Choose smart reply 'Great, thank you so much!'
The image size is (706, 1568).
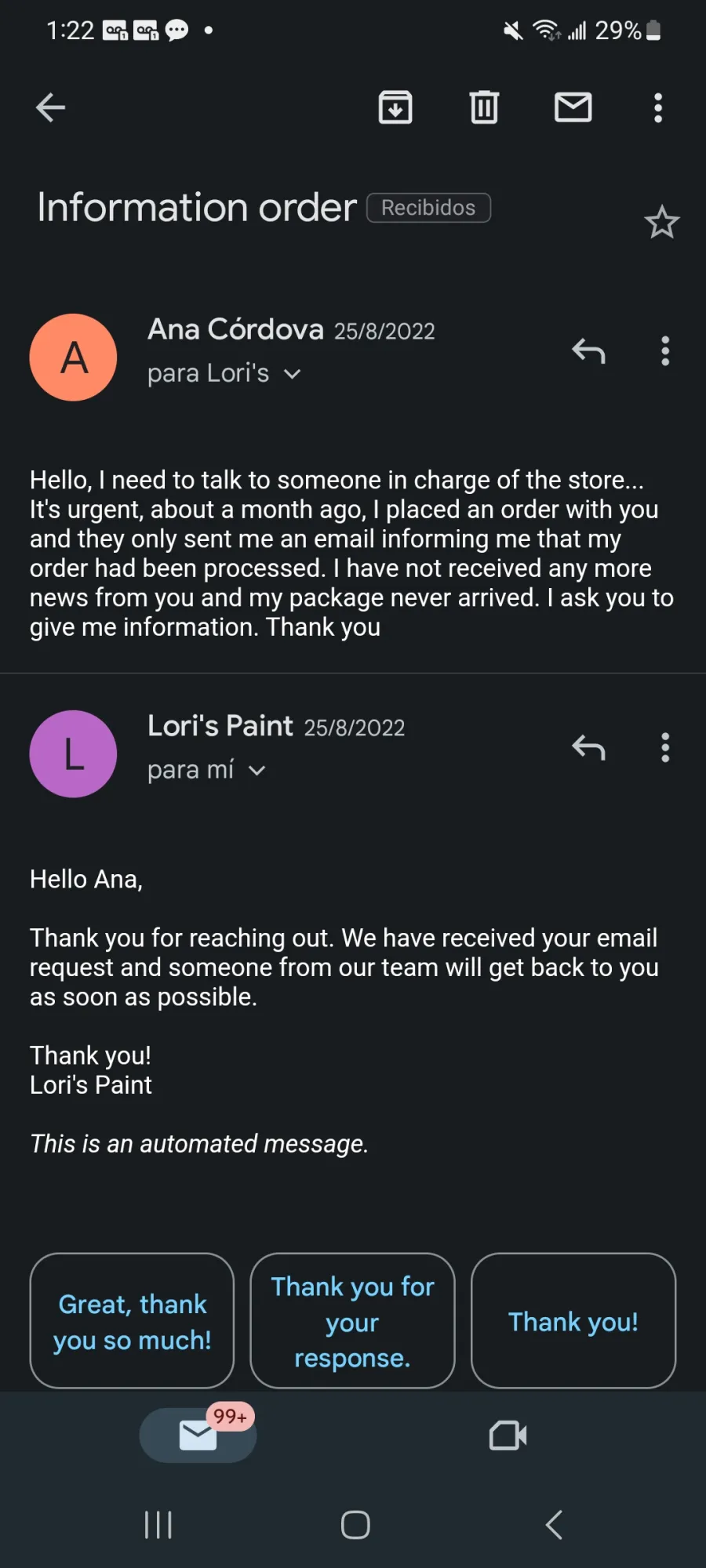point(132,1321)
